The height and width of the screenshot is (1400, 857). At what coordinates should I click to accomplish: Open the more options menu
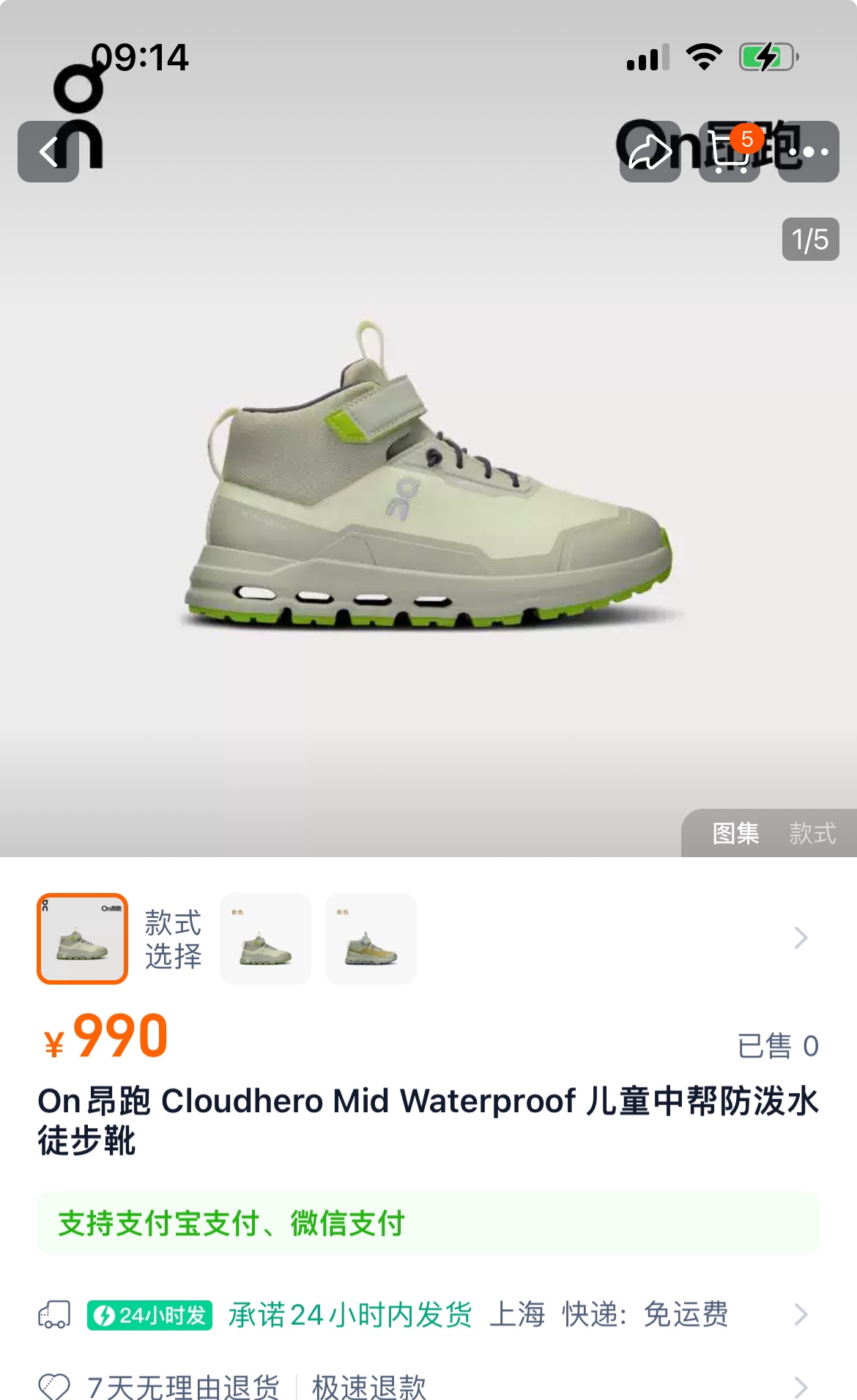tap(809, 152)
